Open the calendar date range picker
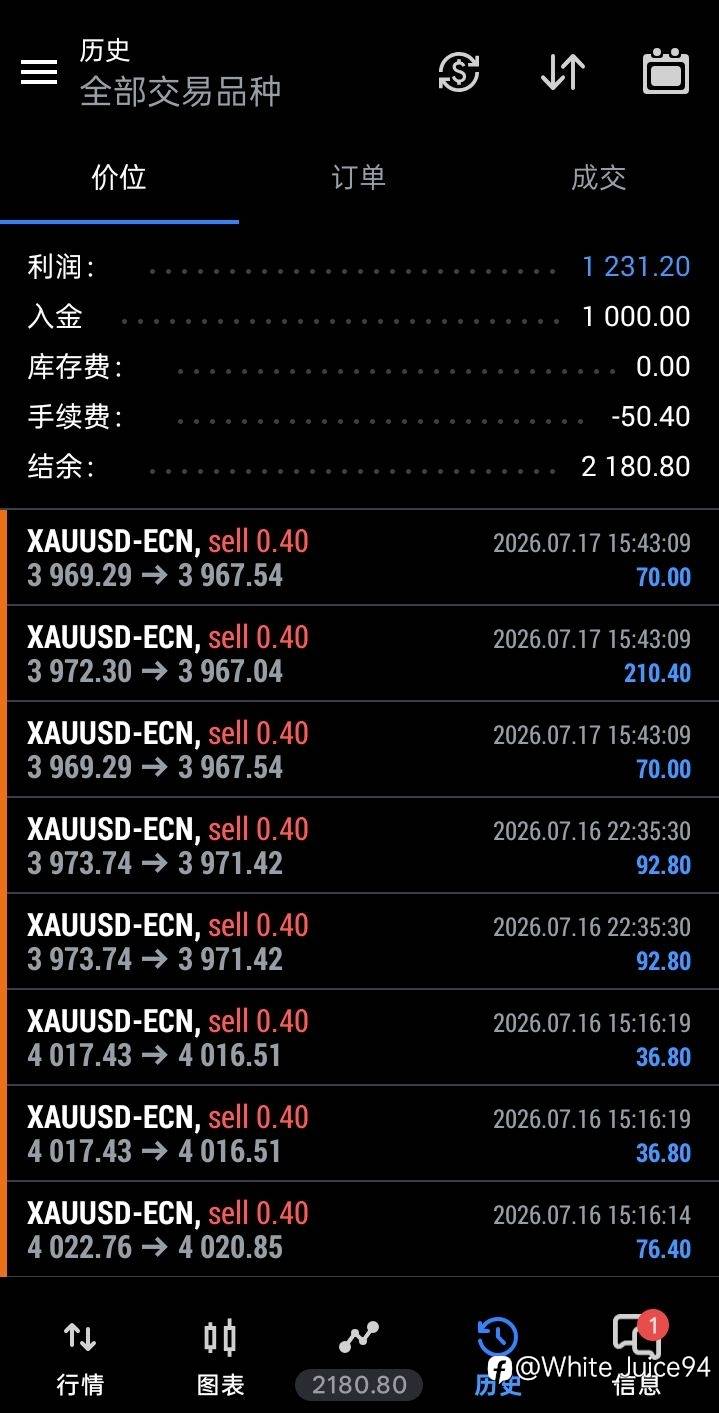This screenshot has width=719, height=1413. tap(666, 72)
